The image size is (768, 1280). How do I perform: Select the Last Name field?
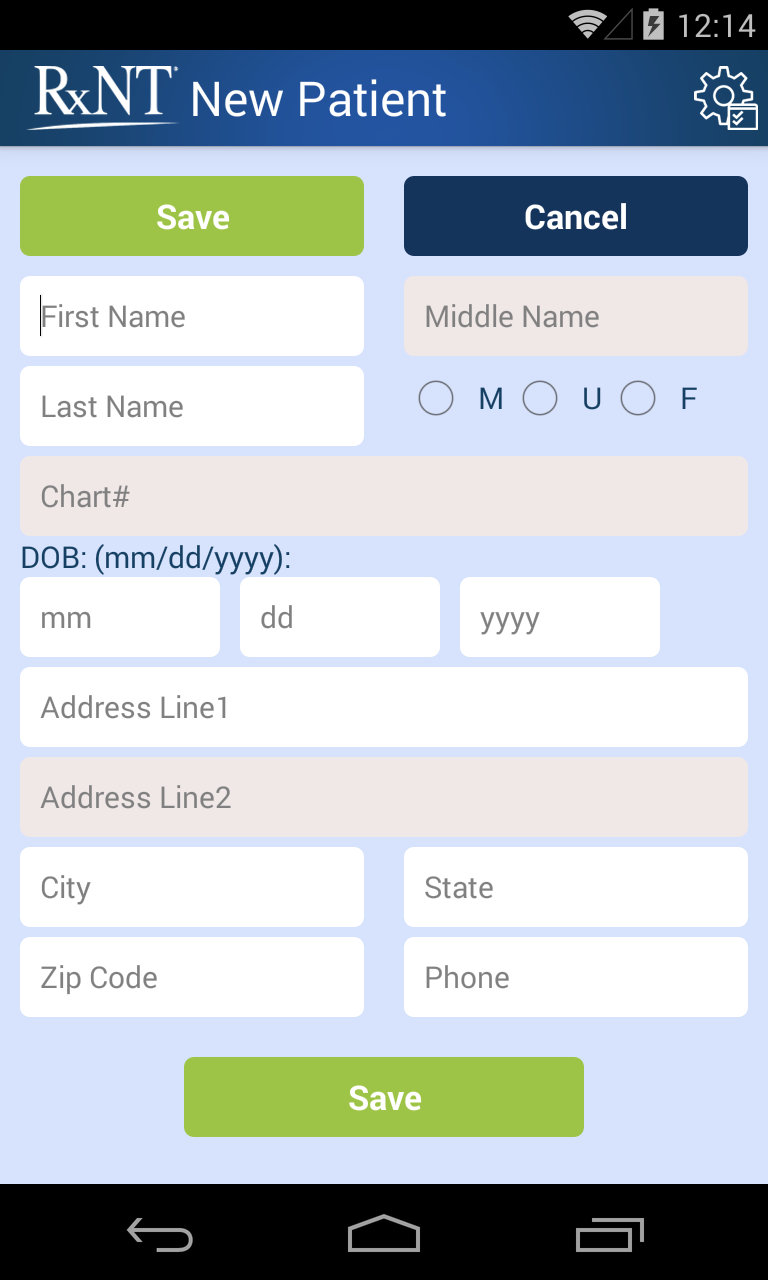point(192,406)
